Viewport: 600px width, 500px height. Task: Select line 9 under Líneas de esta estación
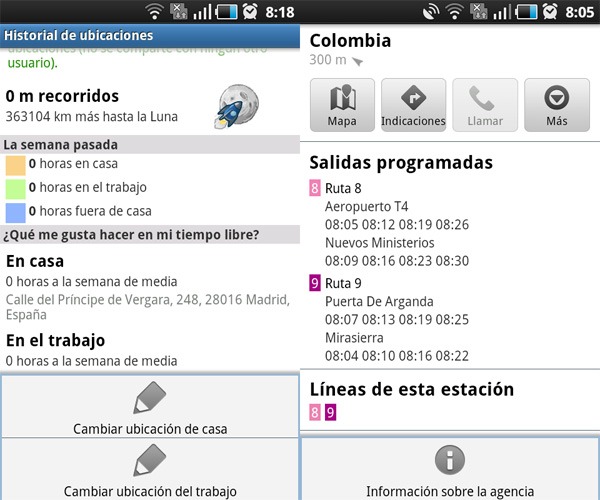pos(331,412)
